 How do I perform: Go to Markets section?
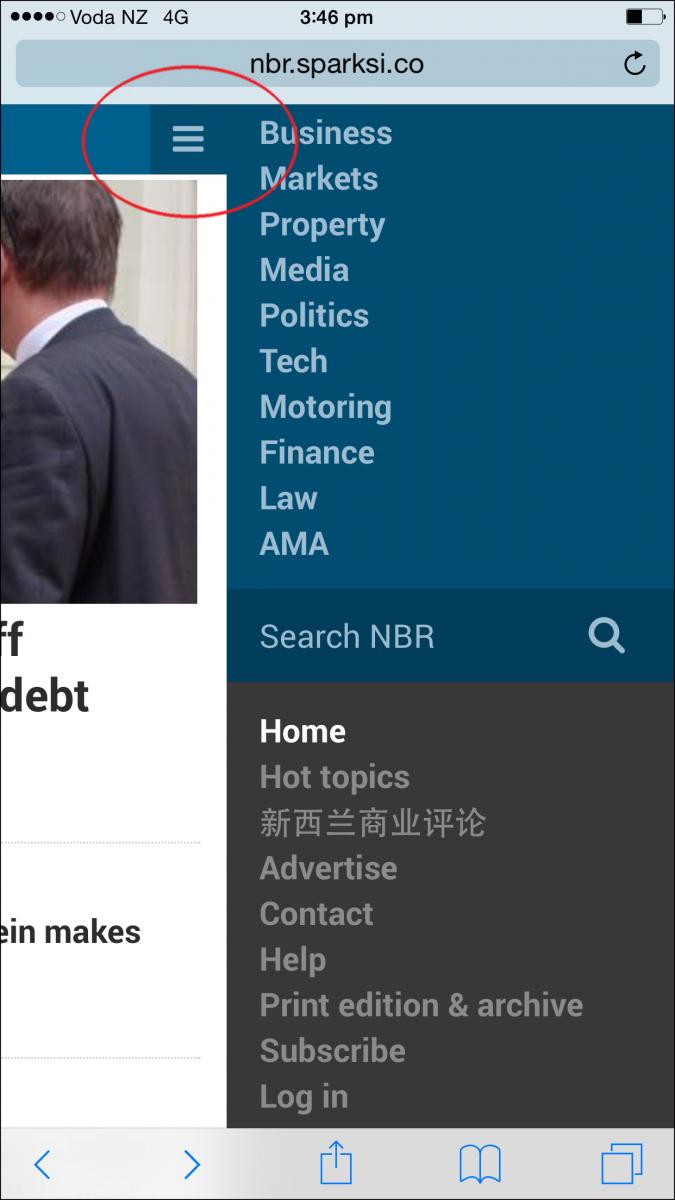tap(318, 179)
